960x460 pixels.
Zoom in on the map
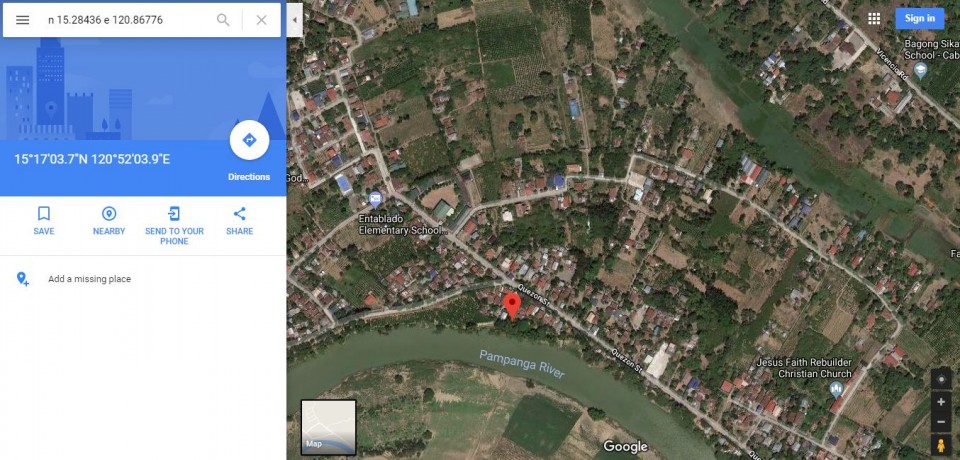pos(941,402)
